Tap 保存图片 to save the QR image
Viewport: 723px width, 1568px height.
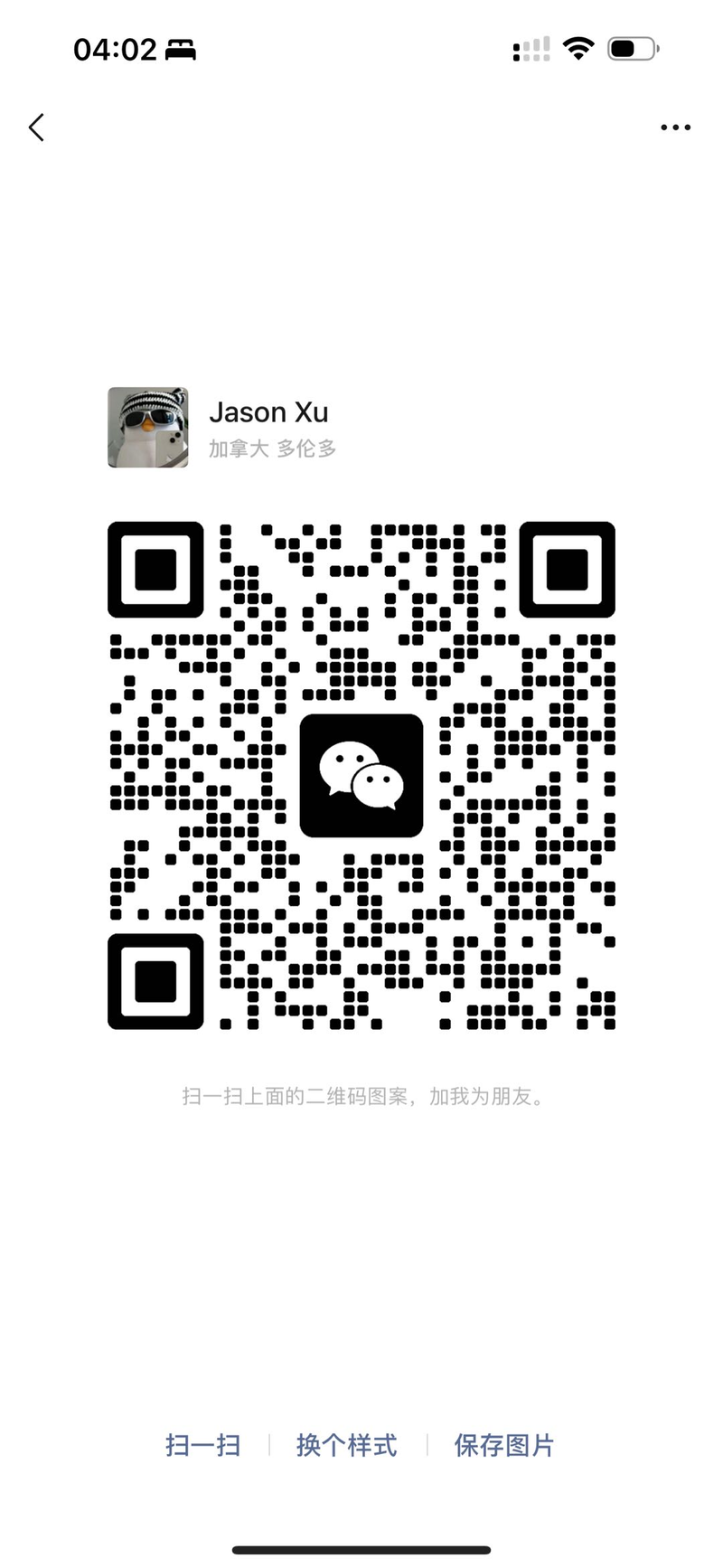504,1445
